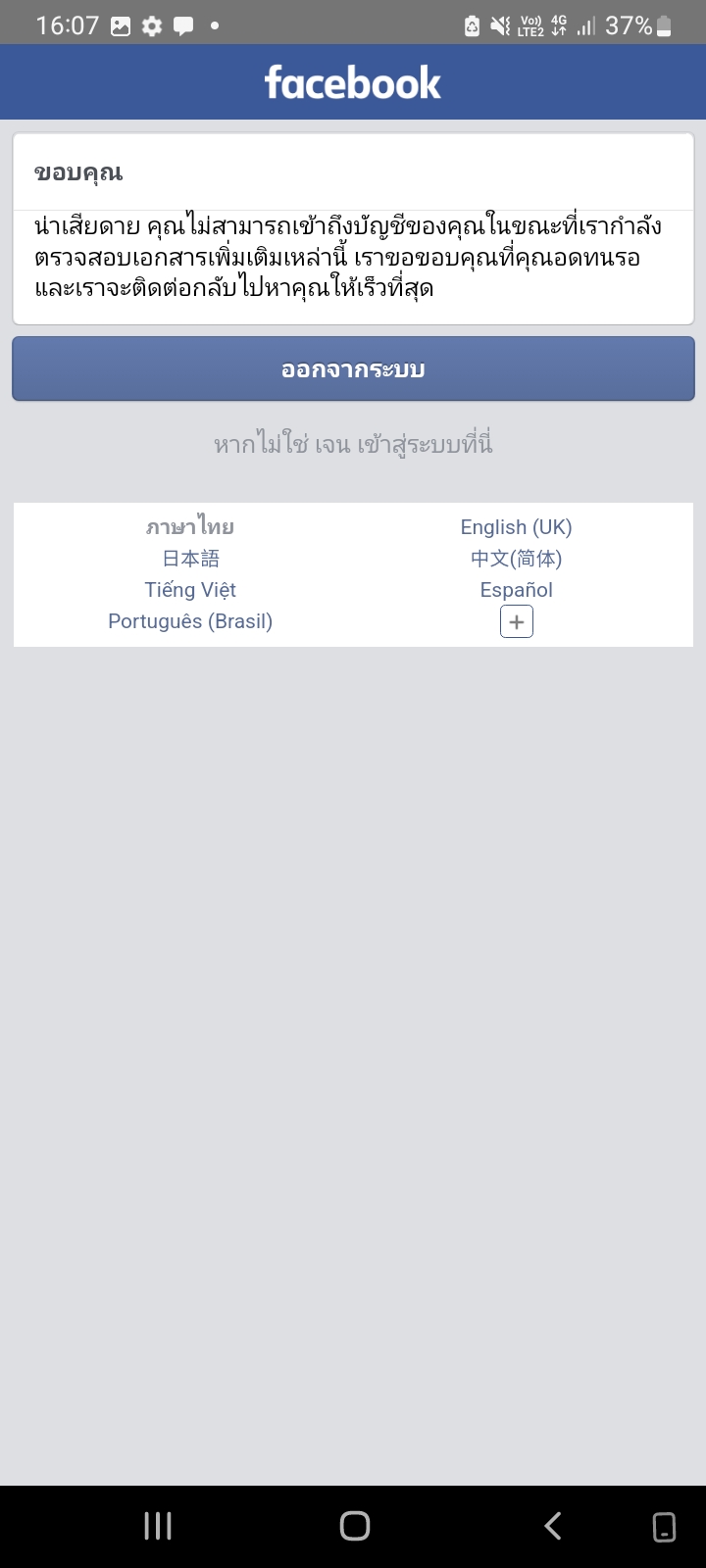Open recent apps from navigation bar
This screenshot has height=1568, width=706.
158,1526
